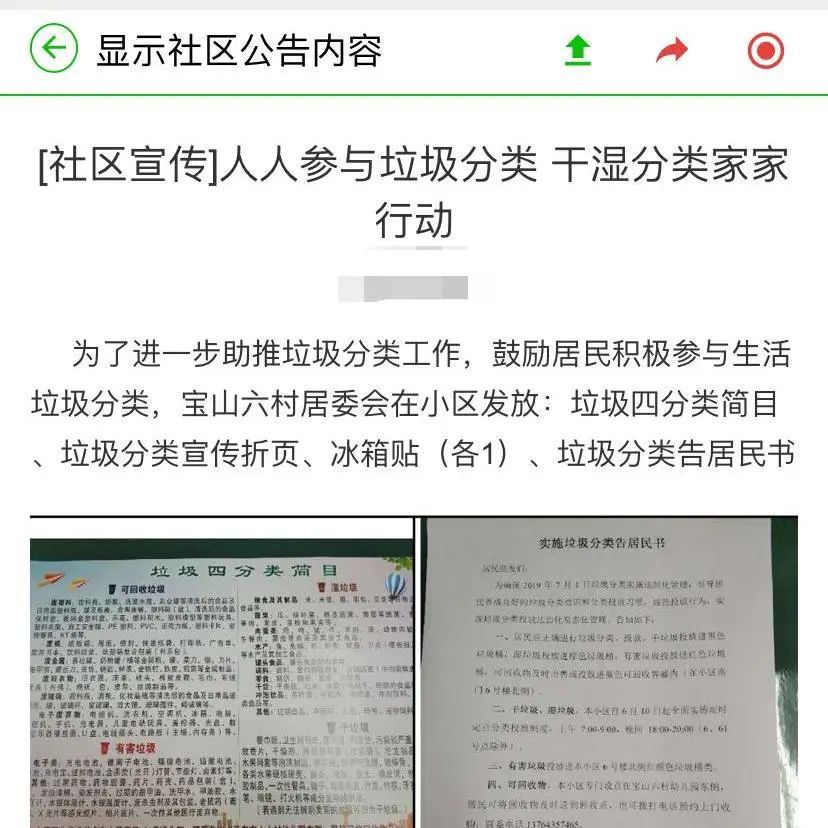Tap the green upload arrow icon
Viewport: 828px width, 828px height.
click(x=578, y=50)
